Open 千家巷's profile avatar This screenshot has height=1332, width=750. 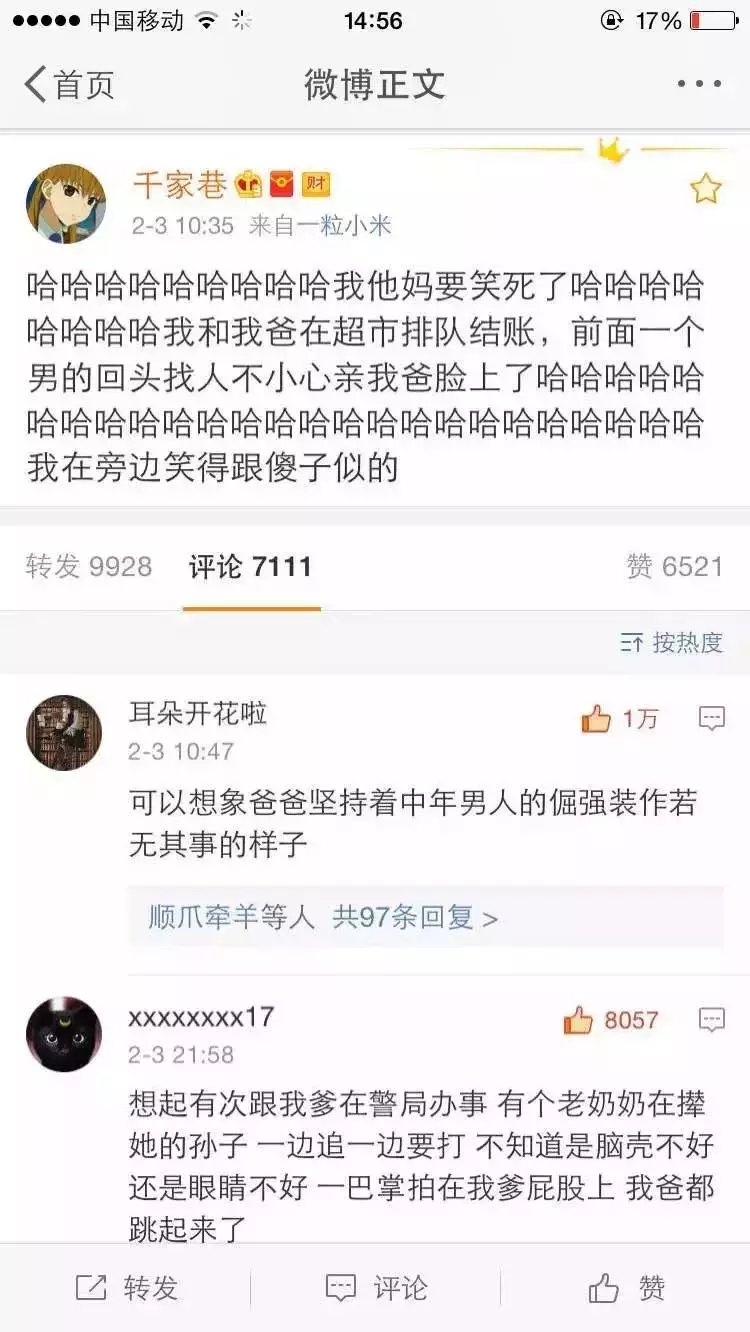[66, 203]
